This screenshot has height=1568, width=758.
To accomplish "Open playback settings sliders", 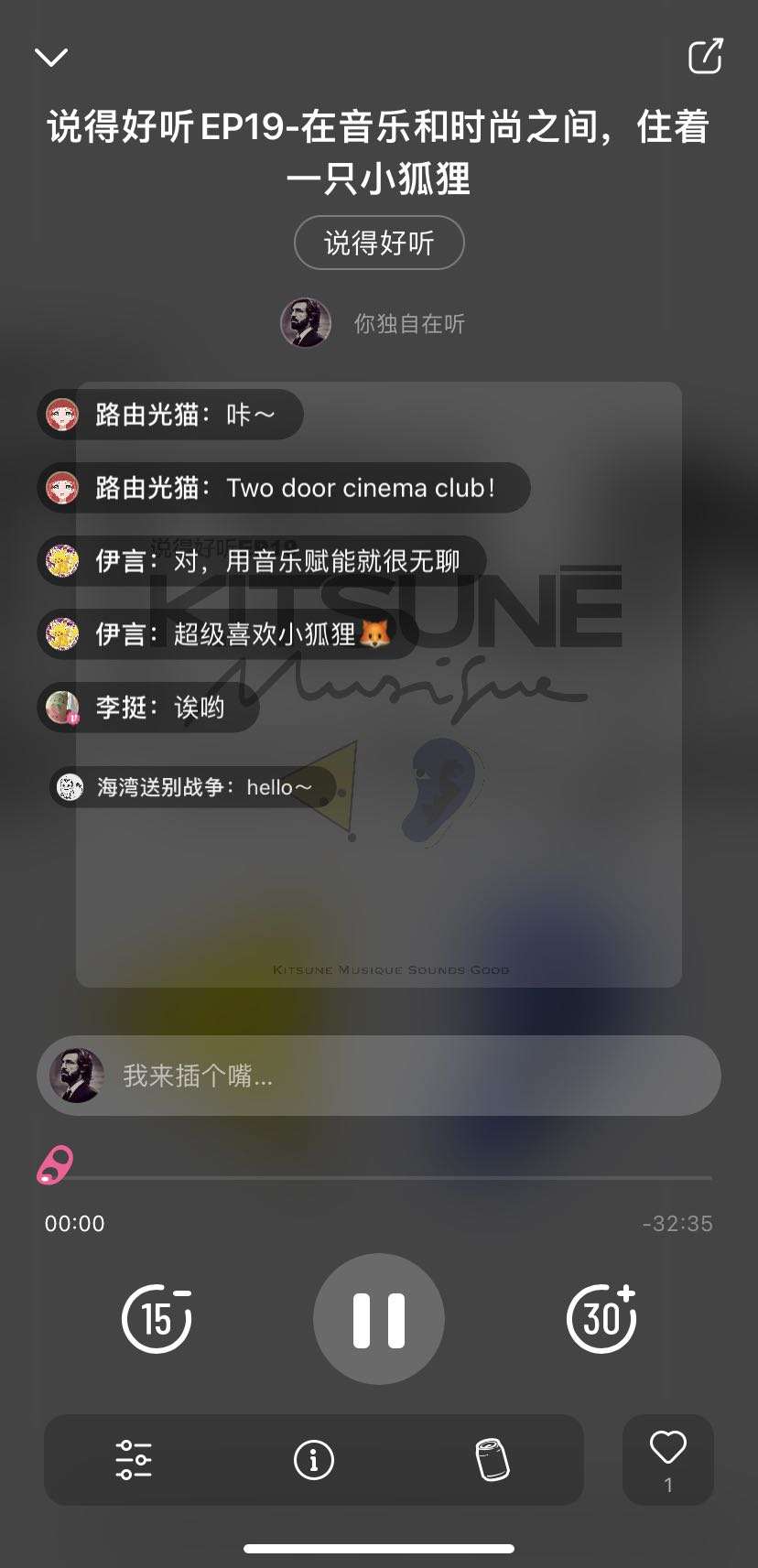I will coord(134,1460).
